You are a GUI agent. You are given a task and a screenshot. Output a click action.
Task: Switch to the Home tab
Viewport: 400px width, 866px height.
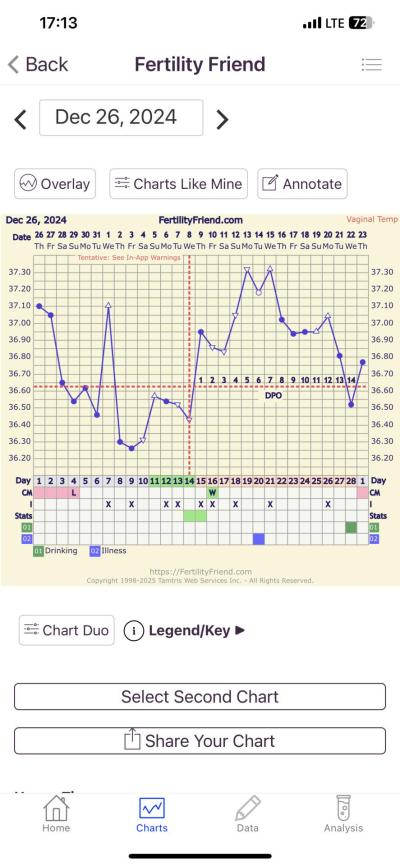click(x=56, y=814)
